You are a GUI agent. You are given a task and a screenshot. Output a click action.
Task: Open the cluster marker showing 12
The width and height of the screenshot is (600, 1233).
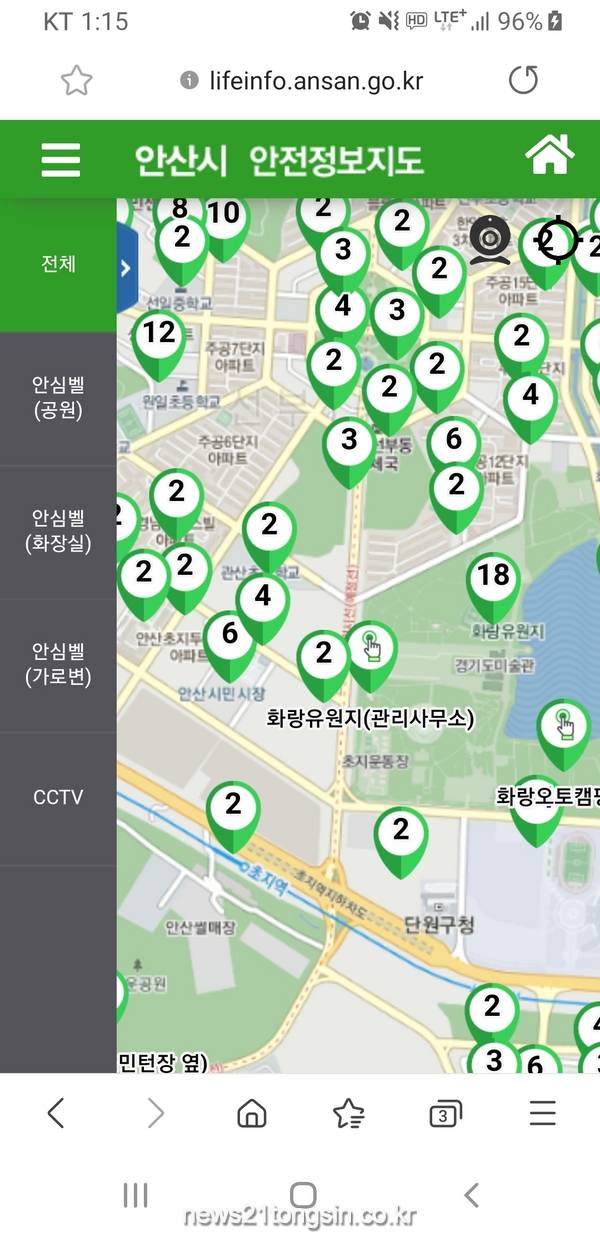pos(159,334)
